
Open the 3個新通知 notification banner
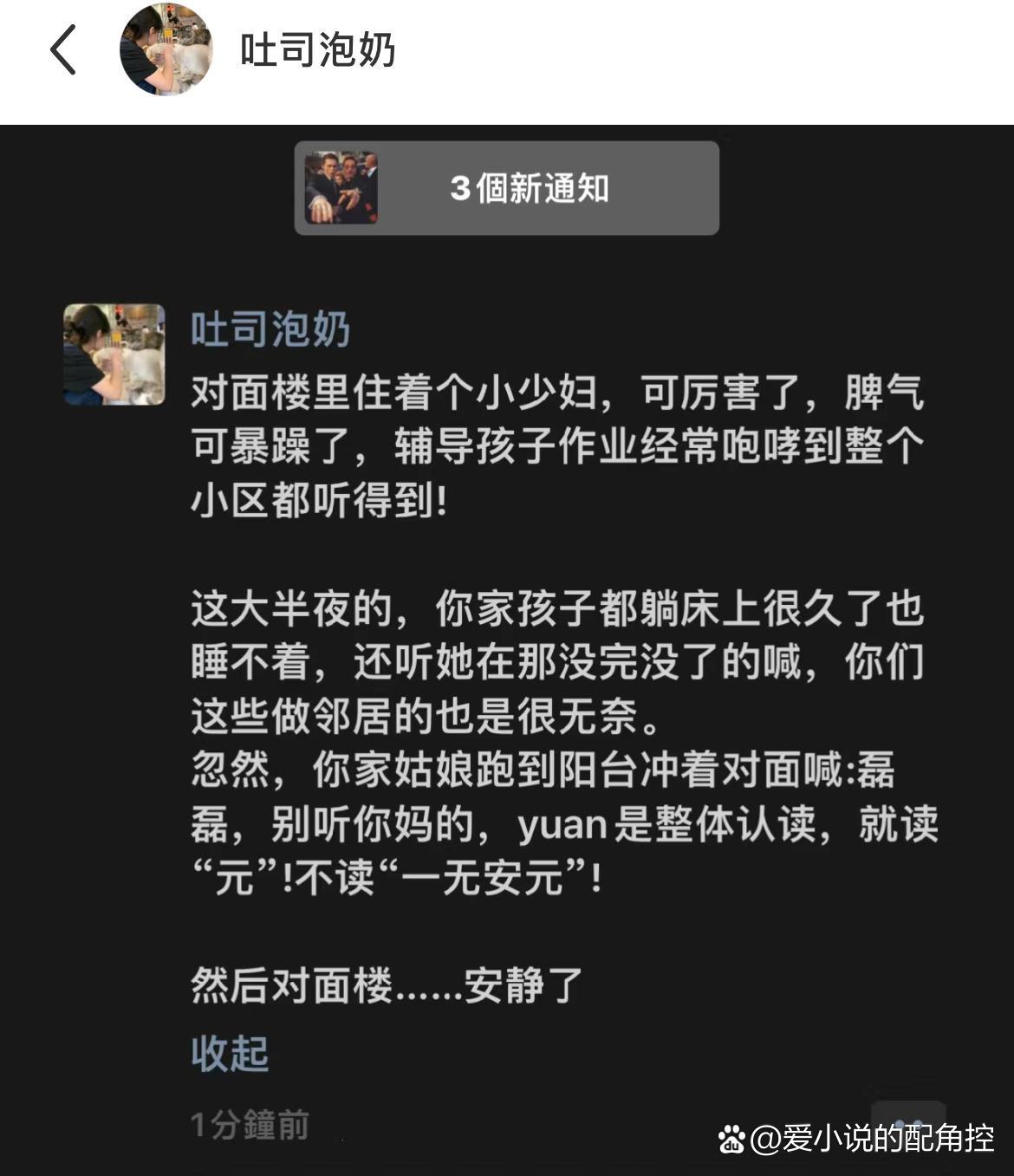[507, 188]
